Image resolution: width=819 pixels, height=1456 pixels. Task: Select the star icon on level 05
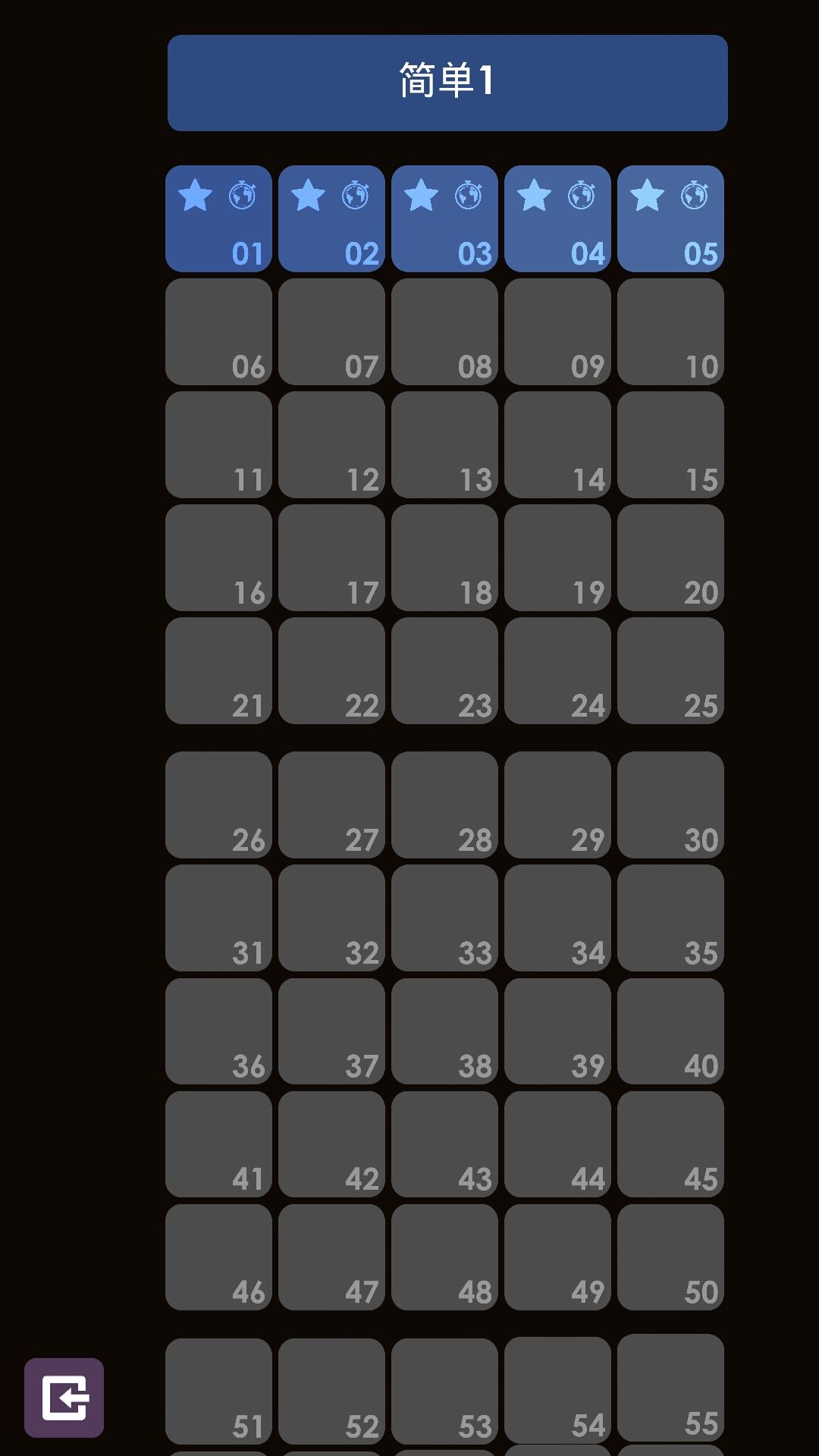[648, 196]
